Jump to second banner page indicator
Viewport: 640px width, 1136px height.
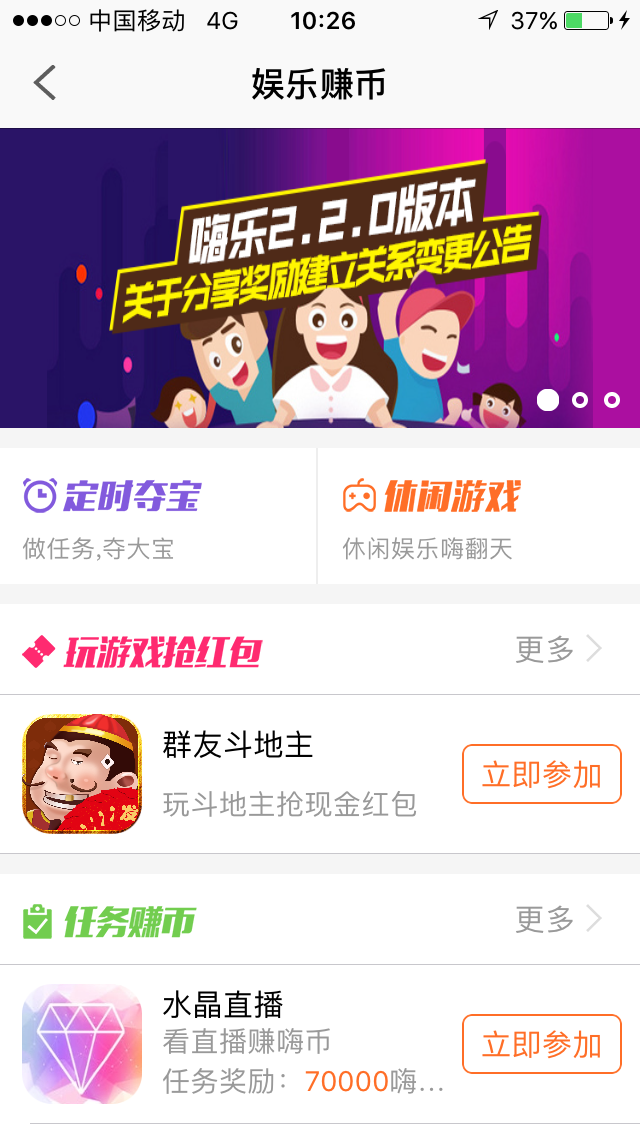pyautogui.click(x=580, y=400)
